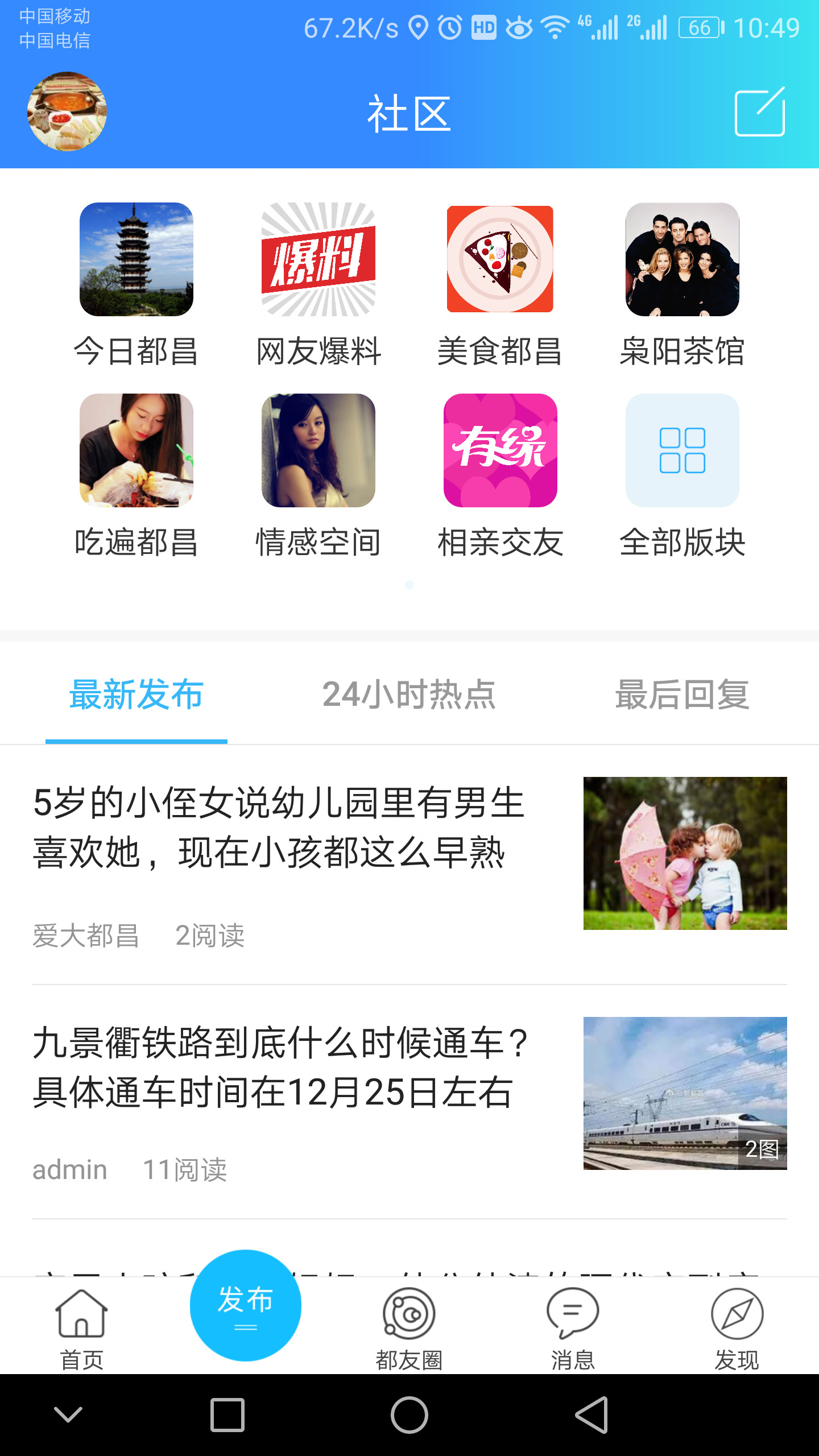Tap the round 发布 button
This screenshot has width=819, height=1456.
(246, 1305)
